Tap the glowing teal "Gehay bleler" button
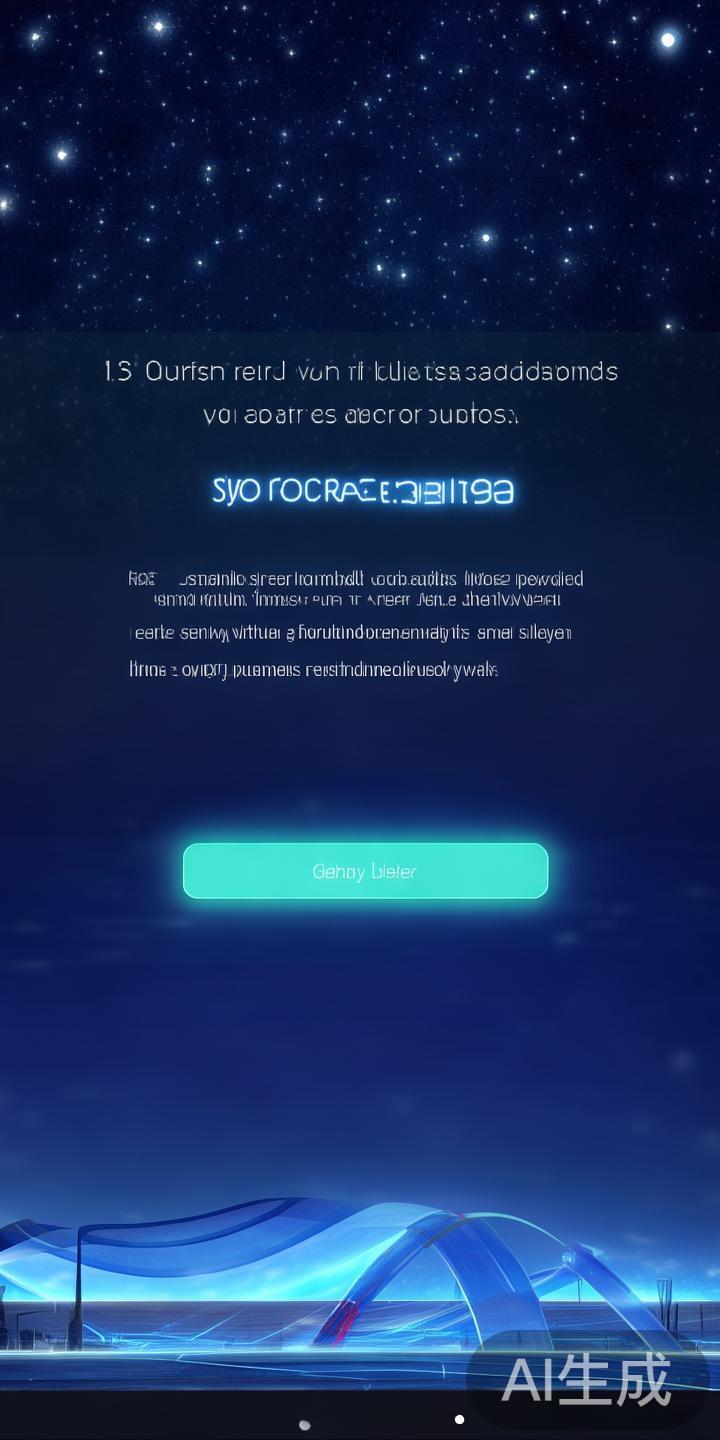The width and height of the screenshot is (720, 1440). (364, 871)
